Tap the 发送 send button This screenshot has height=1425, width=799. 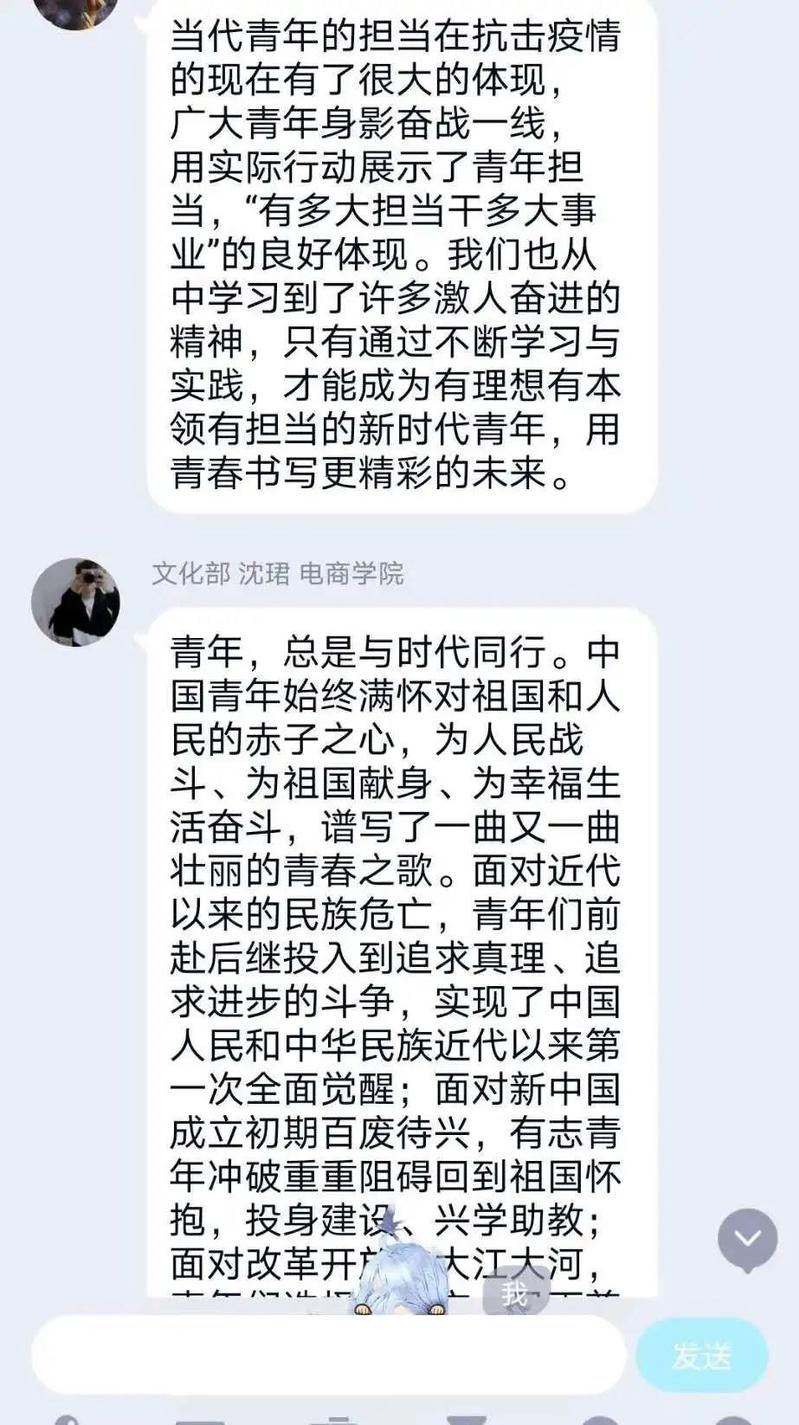702,1356
